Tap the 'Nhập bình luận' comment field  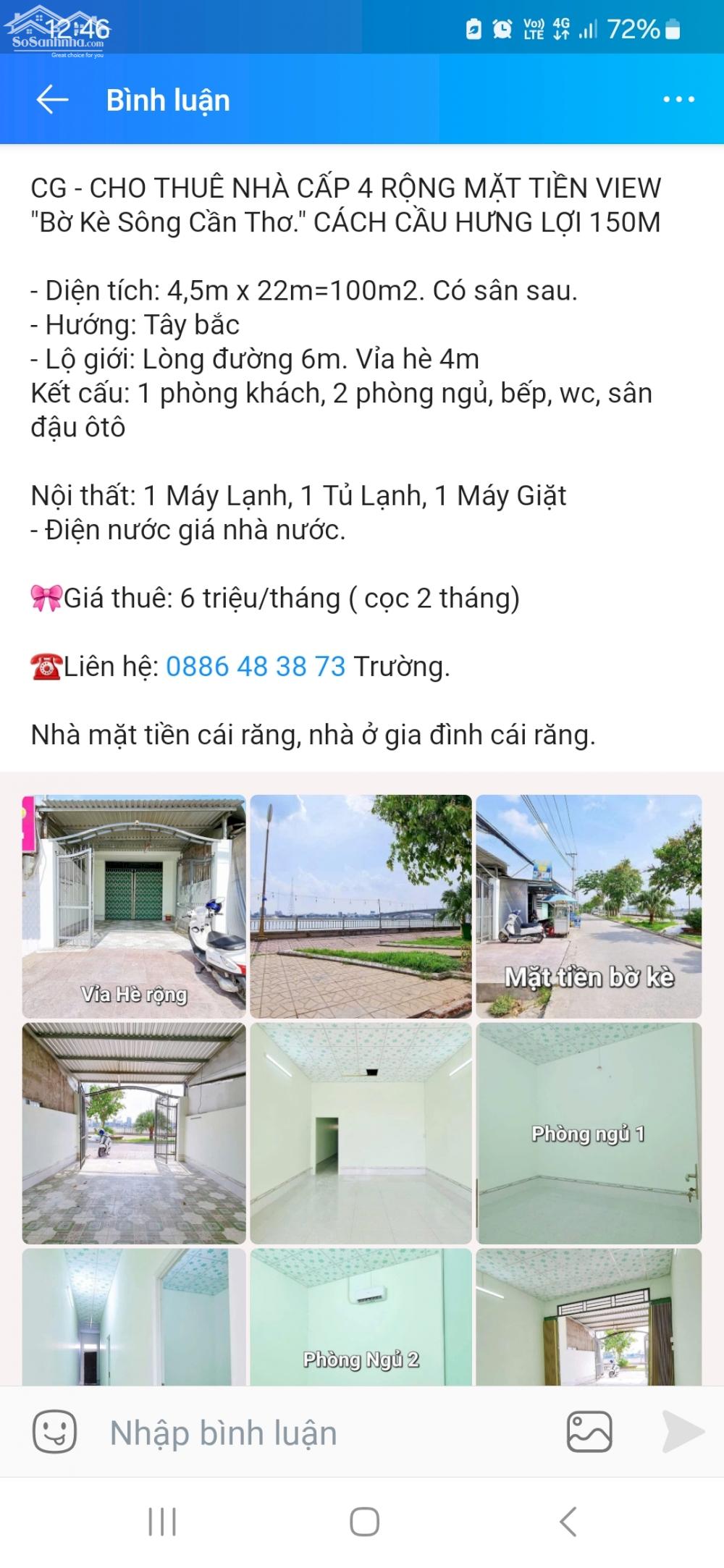tap(319, 1433)
